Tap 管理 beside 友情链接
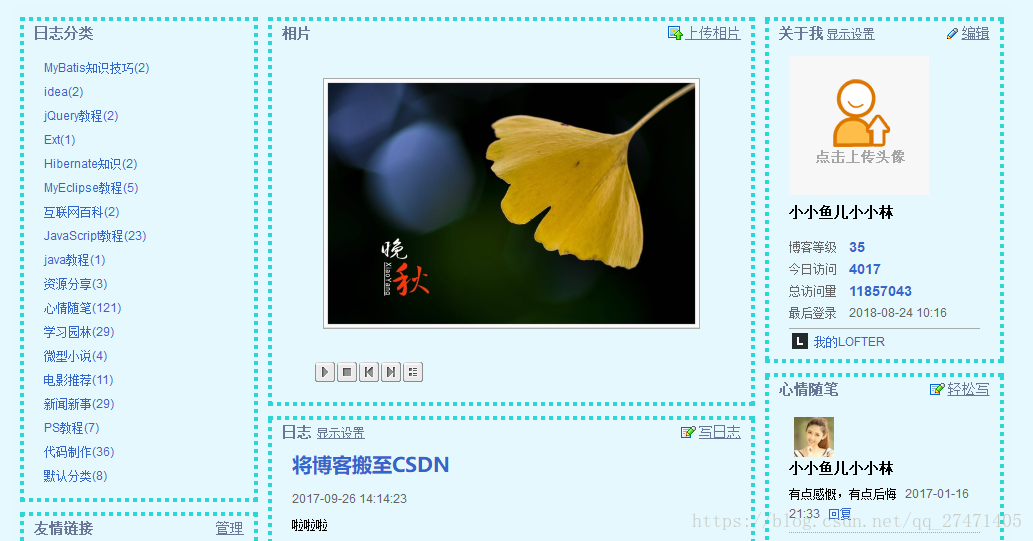The image size is (1033, 541). pos(229,528)
